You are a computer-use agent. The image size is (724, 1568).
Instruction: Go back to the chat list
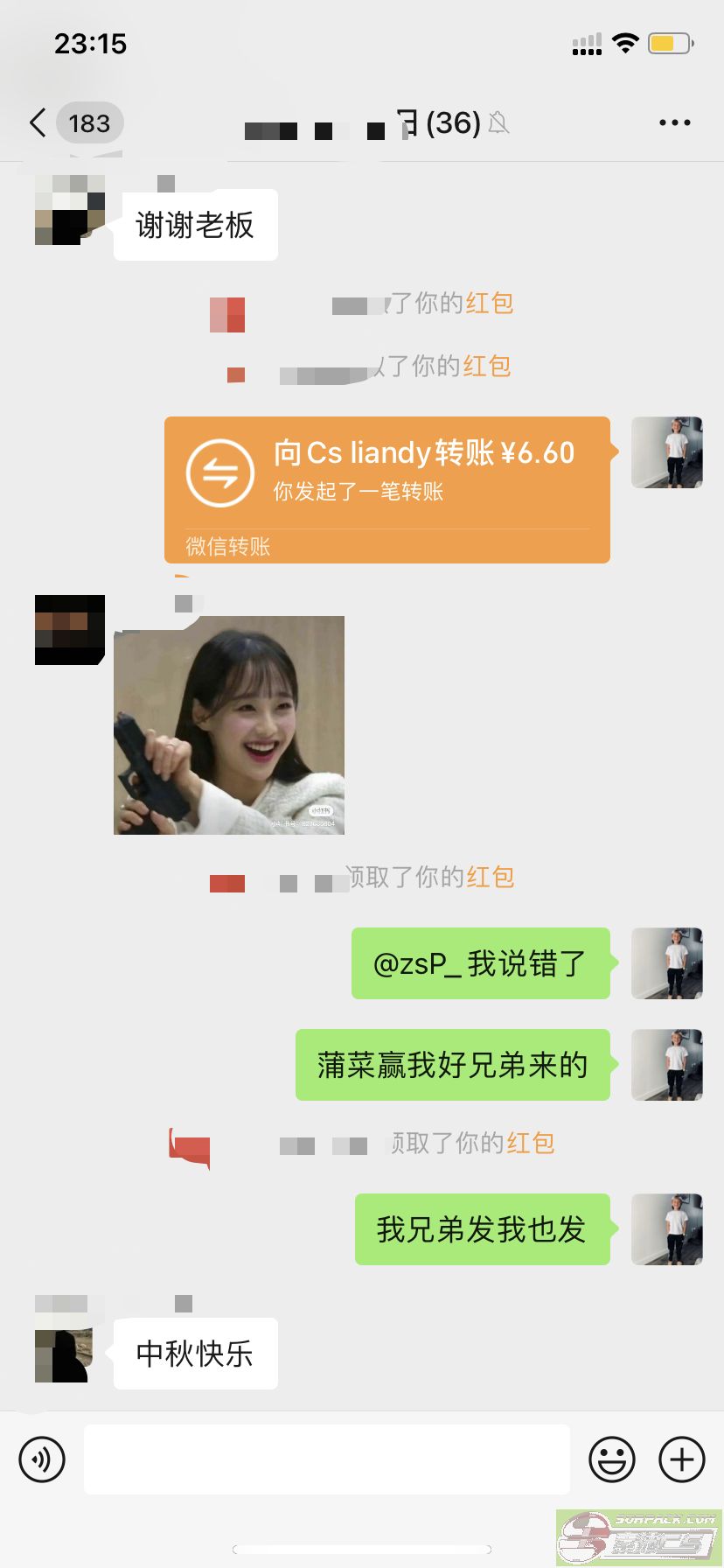tap(38, 123)
